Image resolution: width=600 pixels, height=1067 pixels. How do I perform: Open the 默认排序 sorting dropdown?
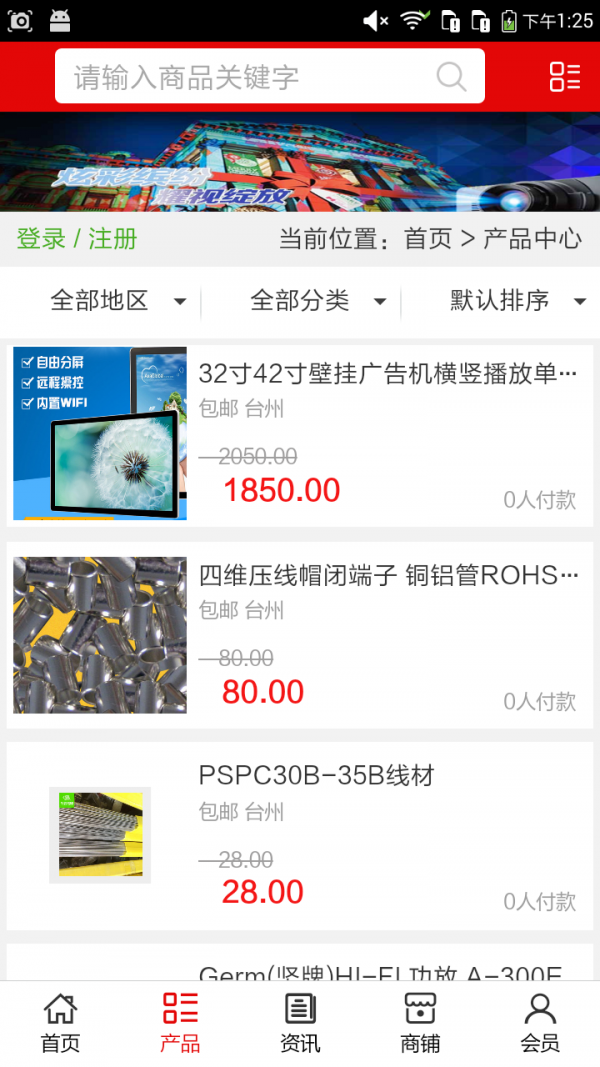517,300
